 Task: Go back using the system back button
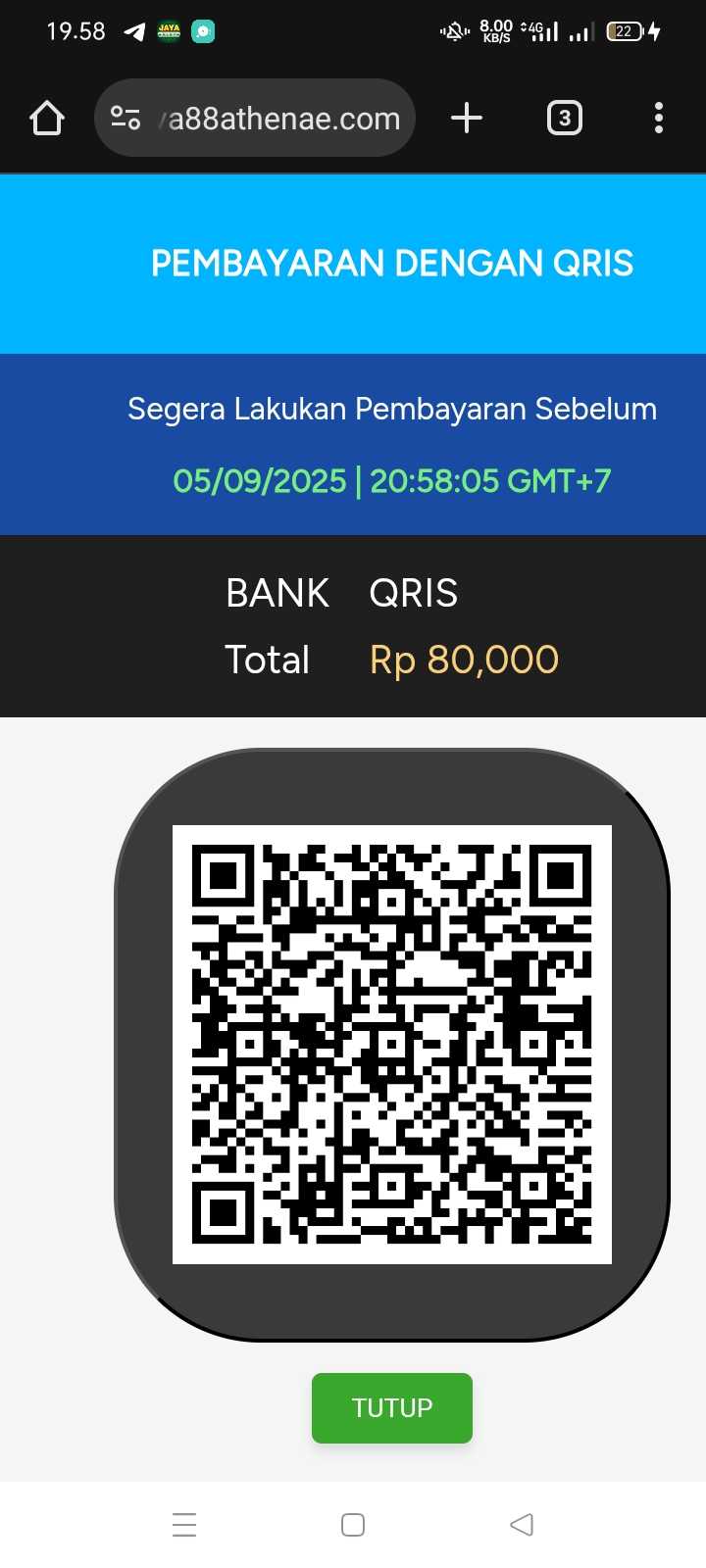[x=522, y=1525]
